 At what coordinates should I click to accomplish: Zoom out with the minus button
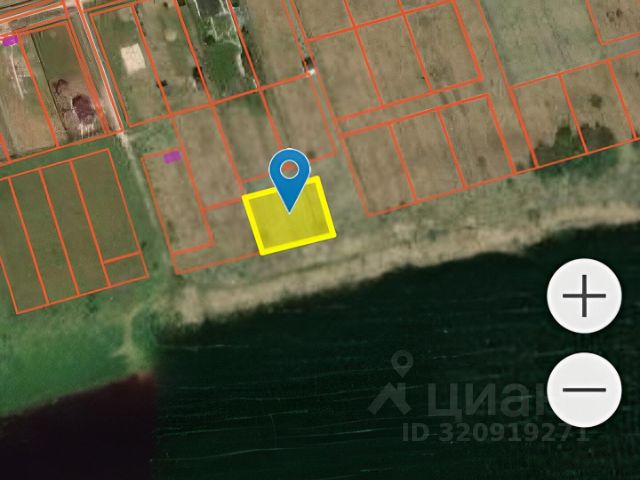585,390
